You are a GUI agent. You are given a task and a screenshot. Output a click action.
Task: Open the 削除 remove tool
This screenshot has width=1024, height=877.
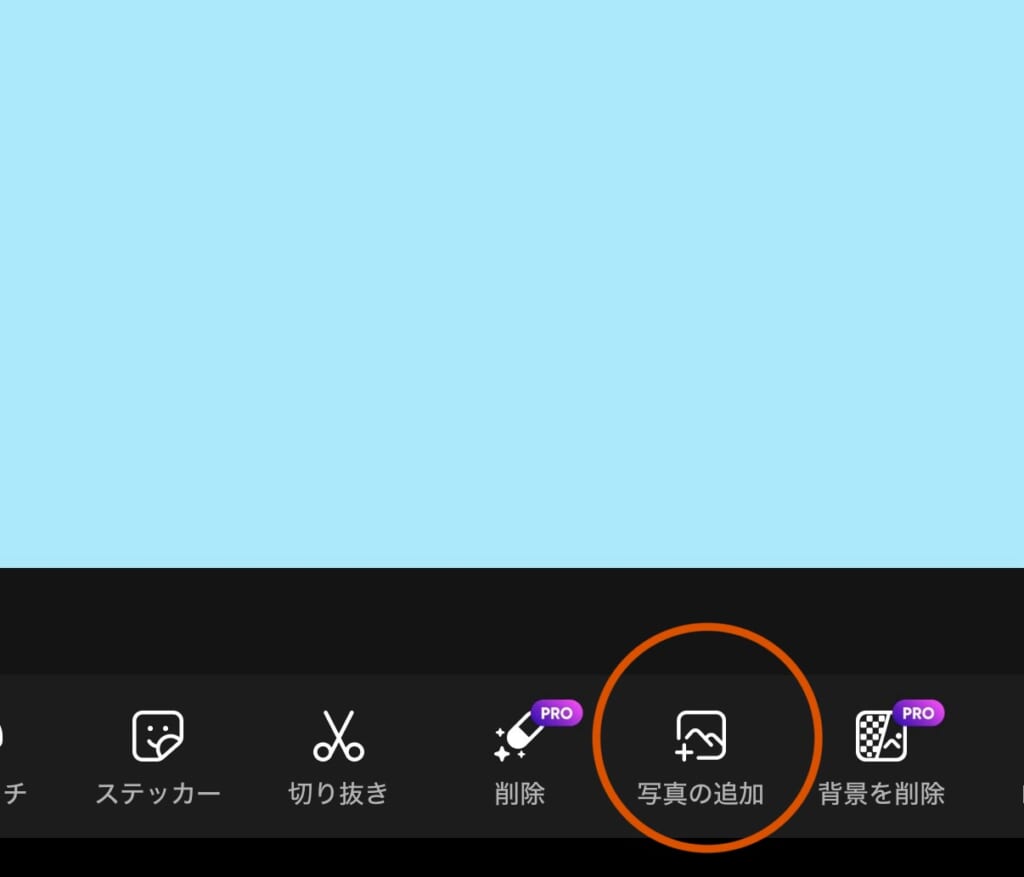click(x=520, y=757)
